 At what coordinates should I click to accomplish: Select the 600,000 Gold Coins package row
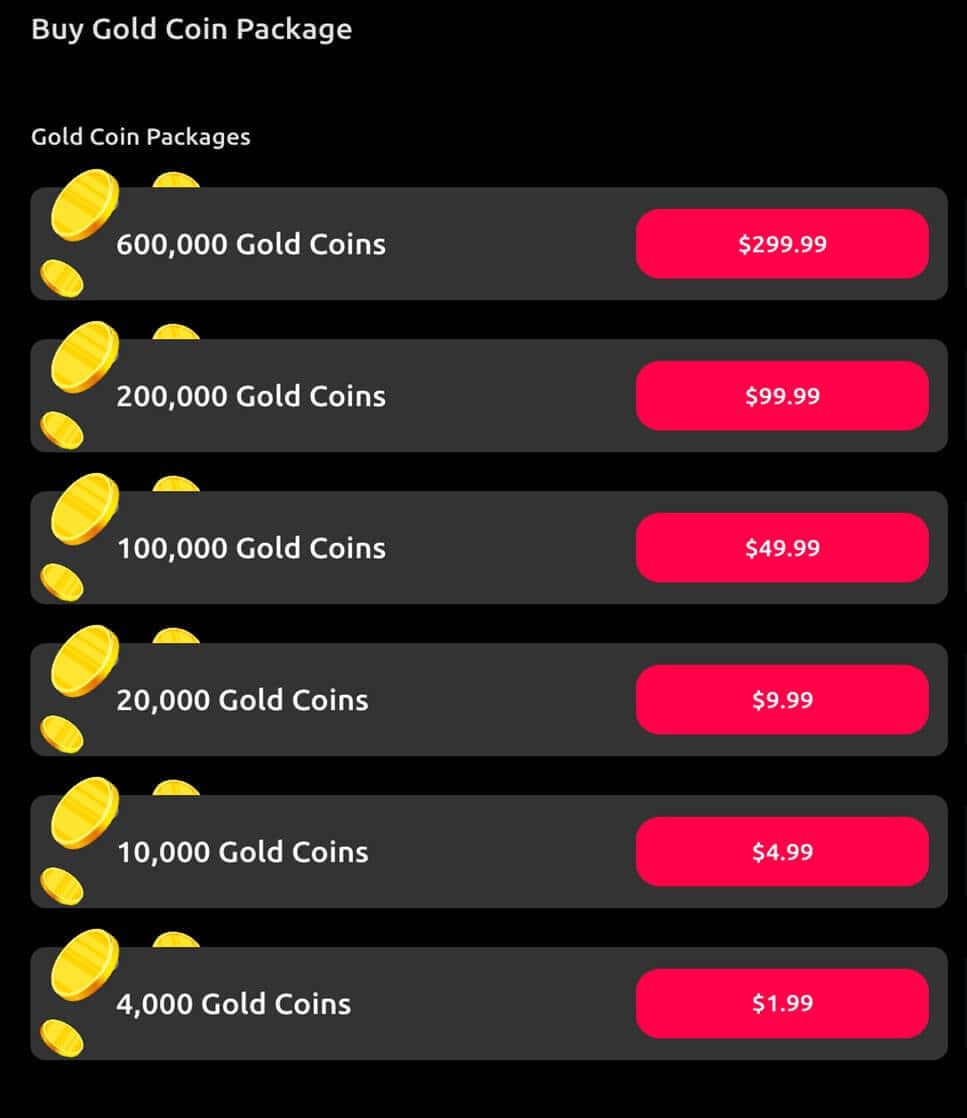coord(400,243)
